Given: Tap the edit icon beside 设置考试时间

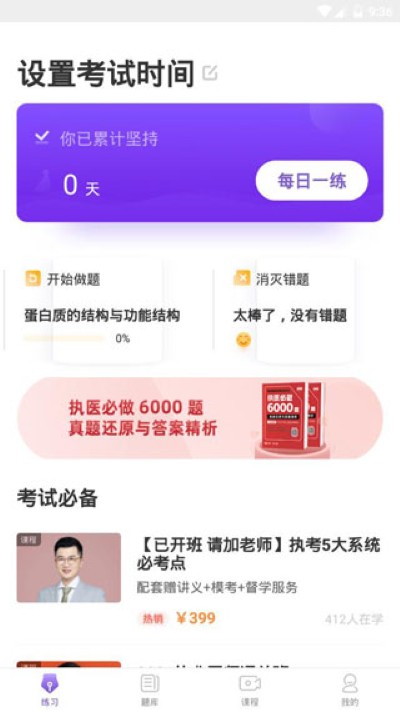Looking at the screenshot, I should pyautogui.click(x=210, y=73).
